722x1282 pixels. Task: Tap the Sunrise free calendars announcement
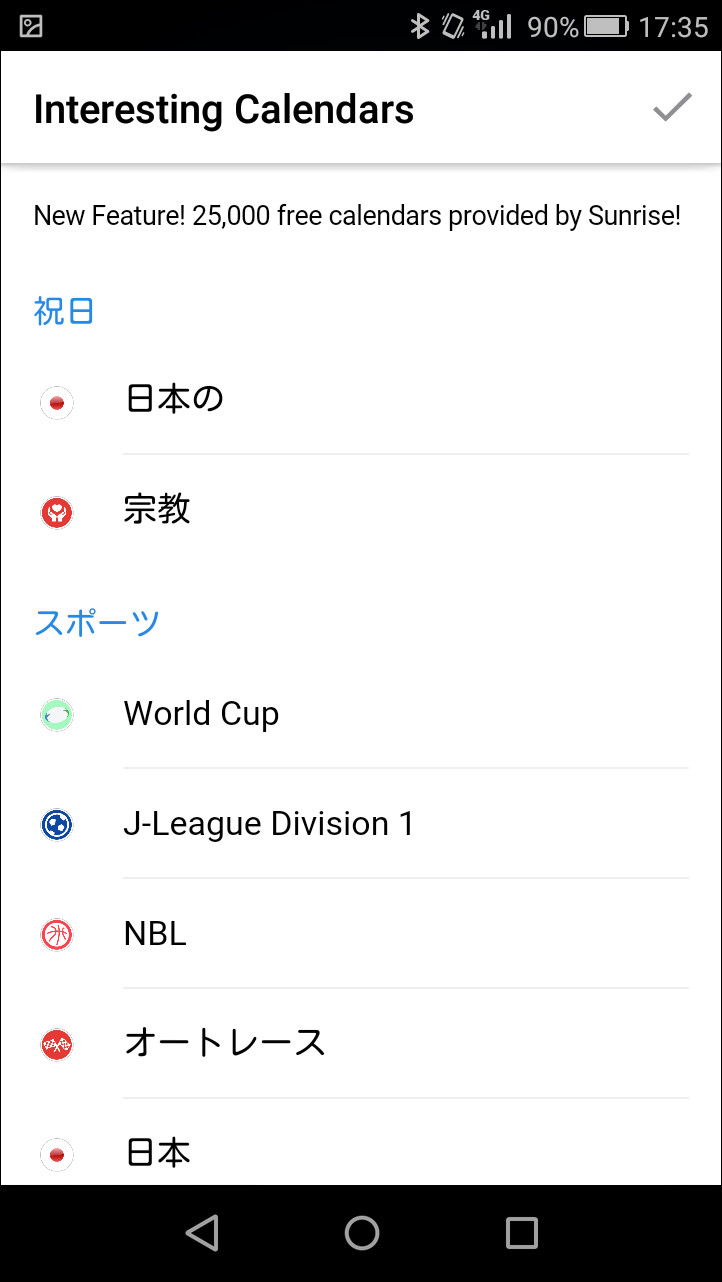point(356,215)
